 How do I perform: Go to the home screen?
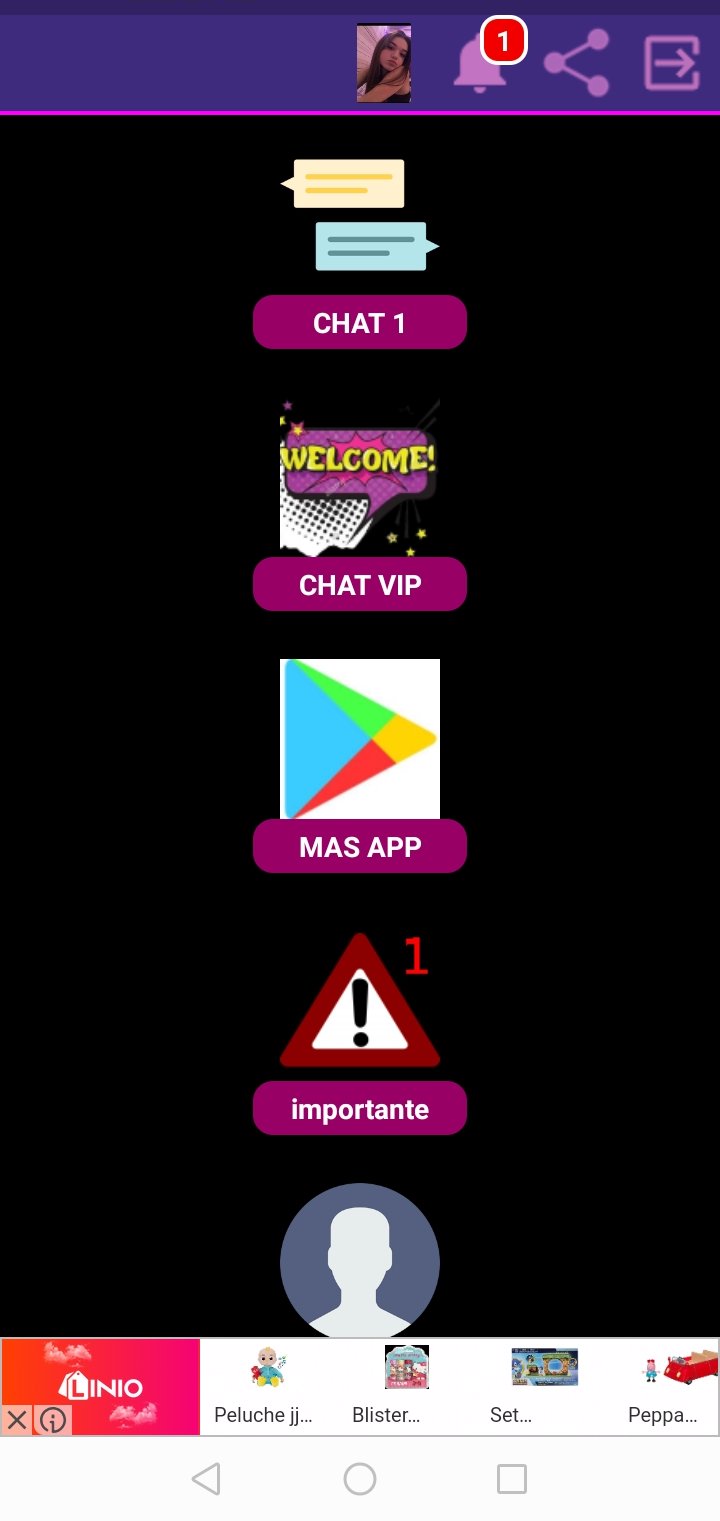point(360,1479)
